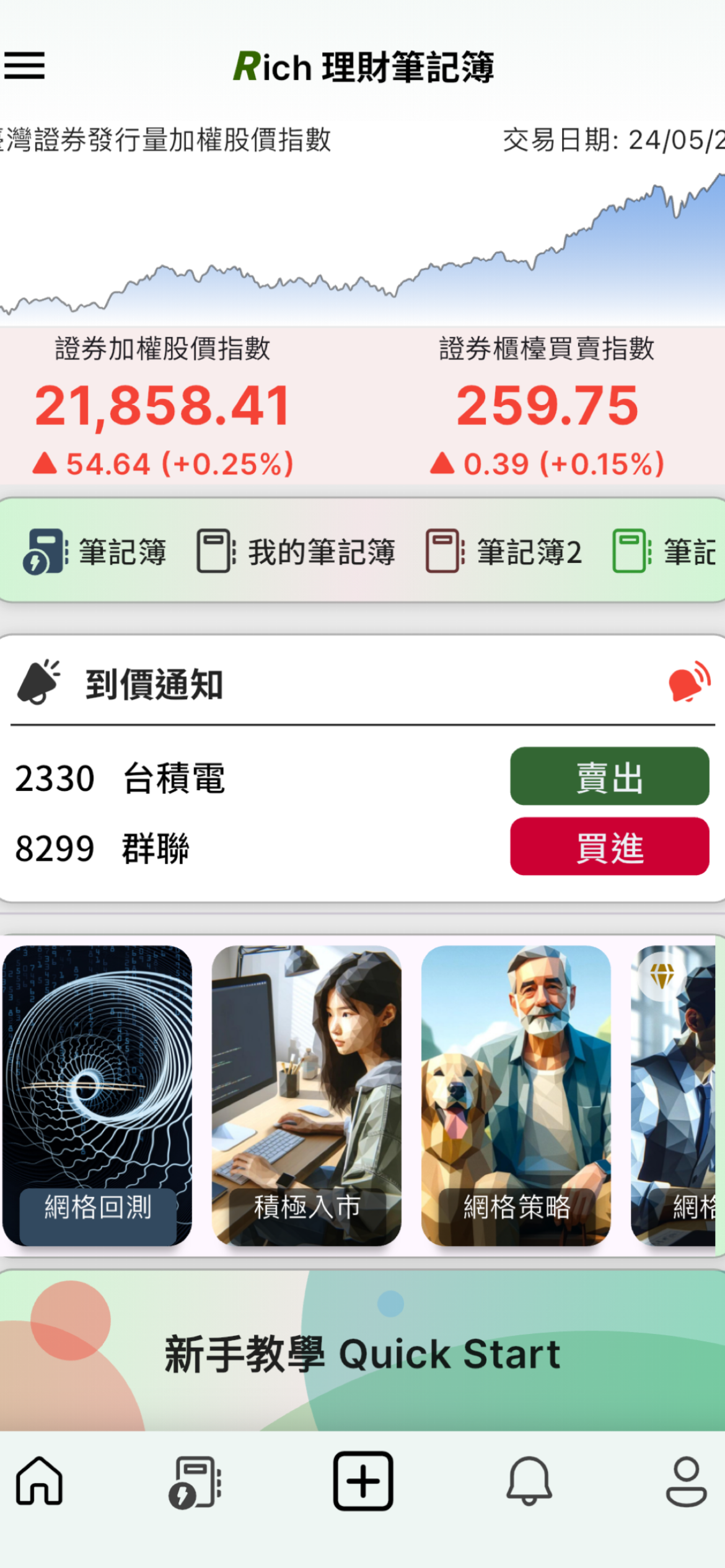Image resolution: width=725 pixels, height=1568 pixels.
Task: Open the 積極入市 card
Action: pyautogui.click(x=307, y=1095)
